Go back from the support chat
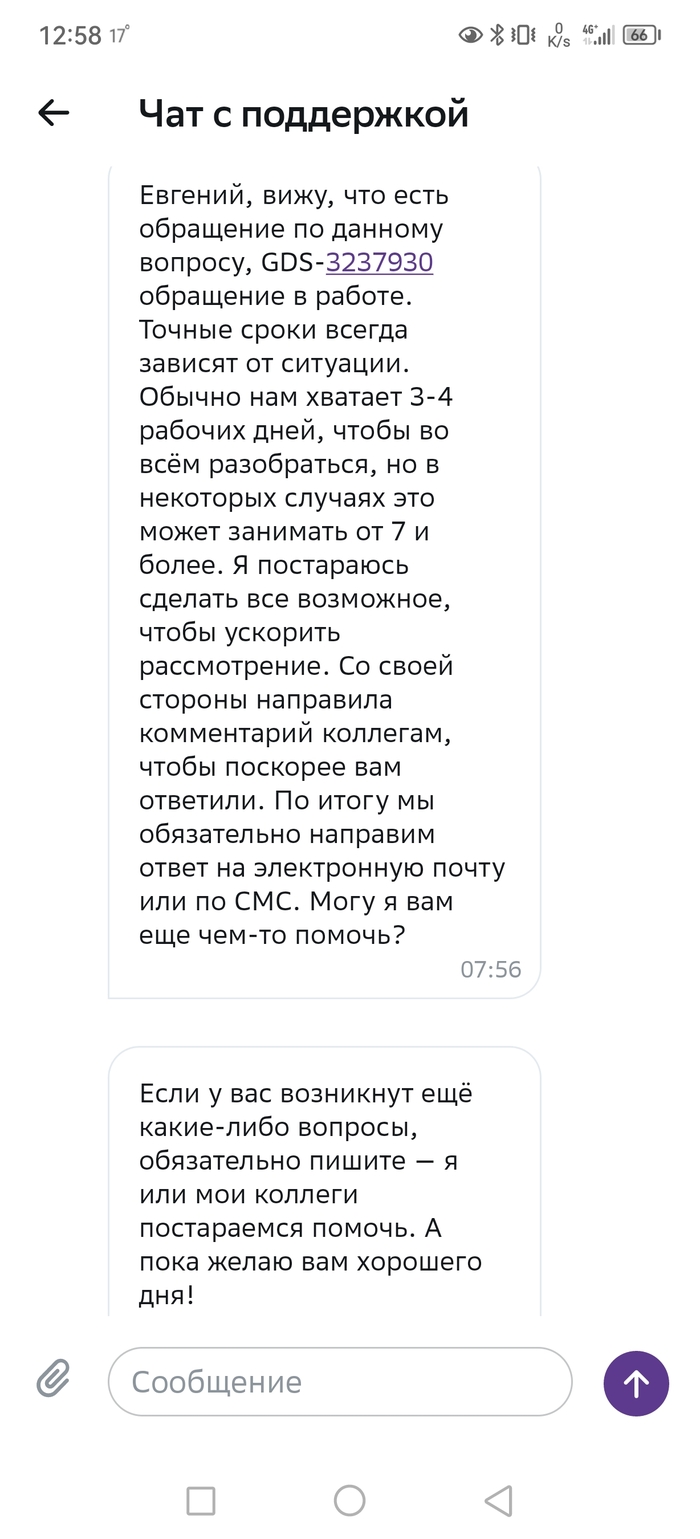Screen dimensions: 700x1539 (x=53, y=114)
